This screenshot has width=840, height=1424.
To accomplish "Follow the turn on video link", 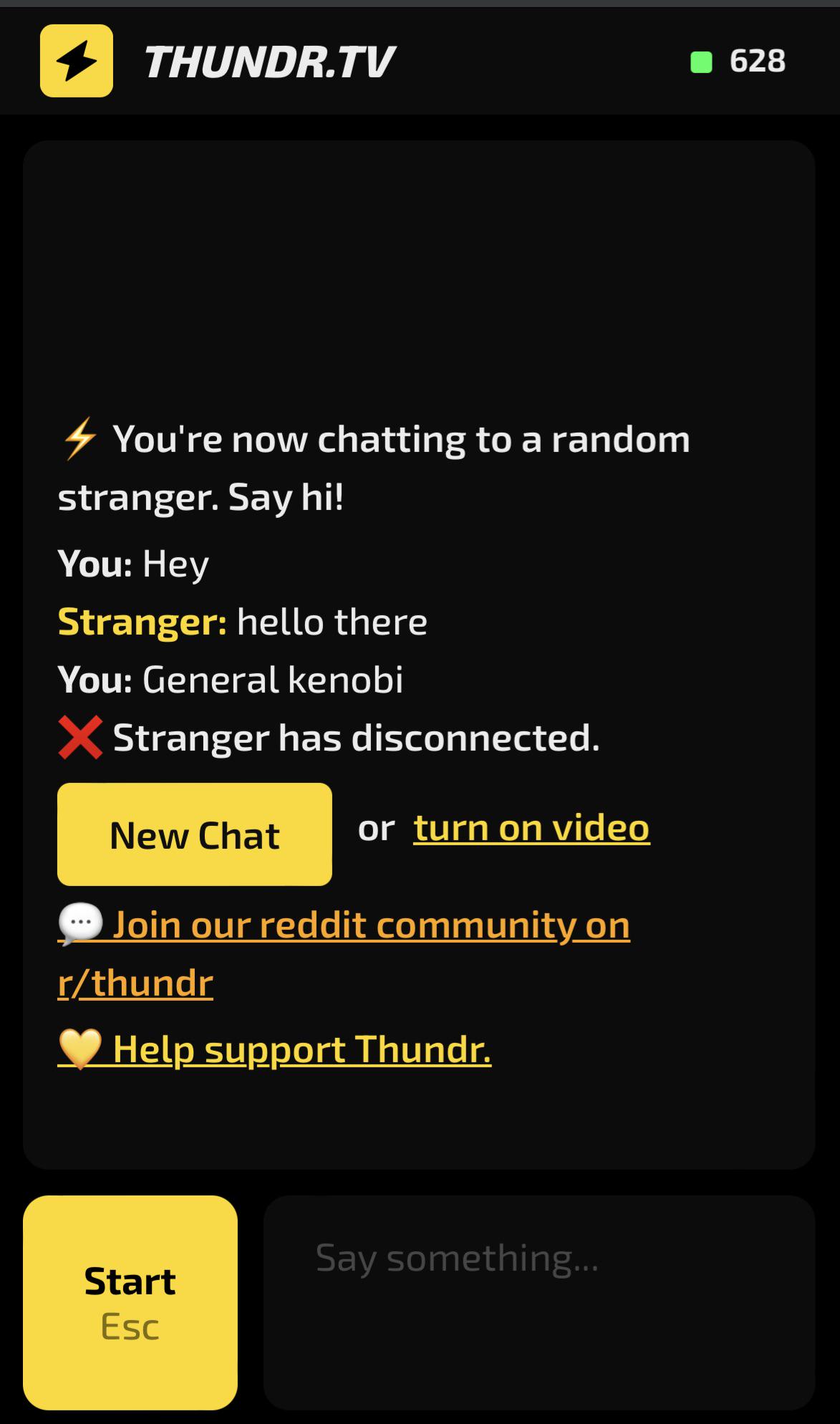I will 531,829.
